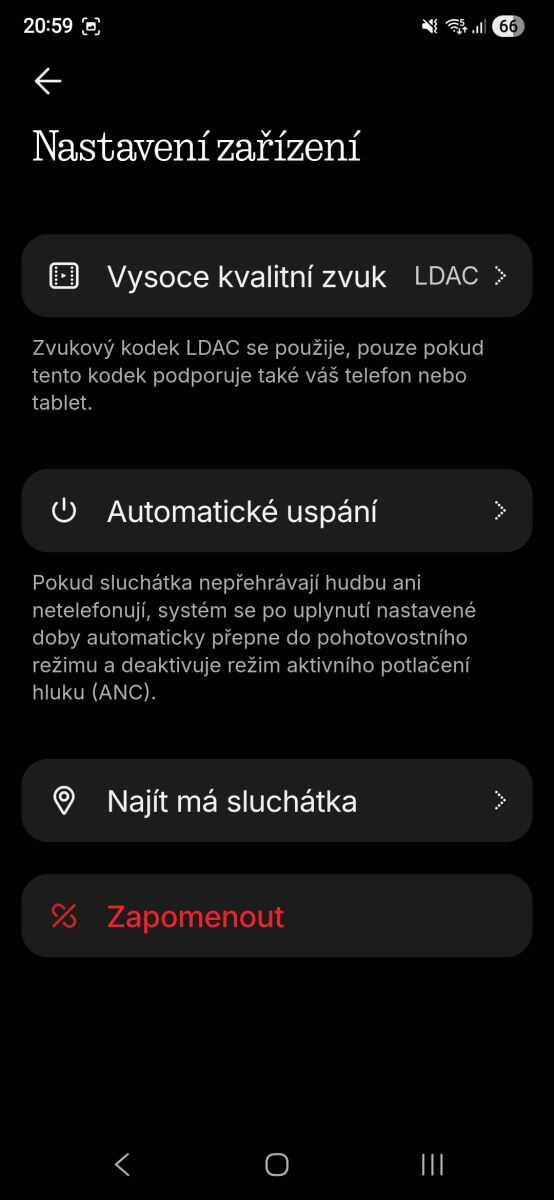Open Najít má sluchátka
This screenshot has width=554, height=1200.
[277, 800]
